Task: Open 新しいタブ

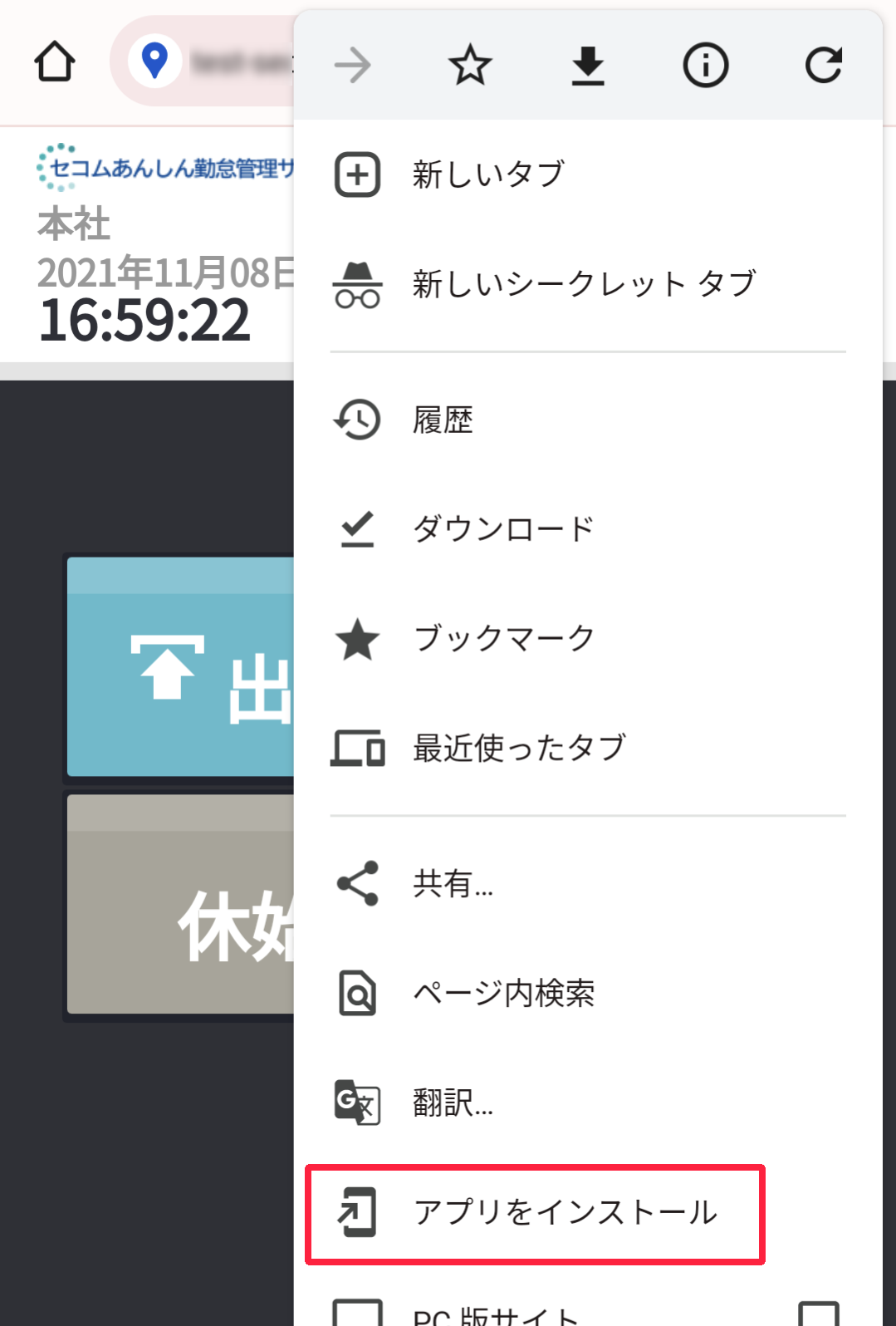Action: click(488, 174)
